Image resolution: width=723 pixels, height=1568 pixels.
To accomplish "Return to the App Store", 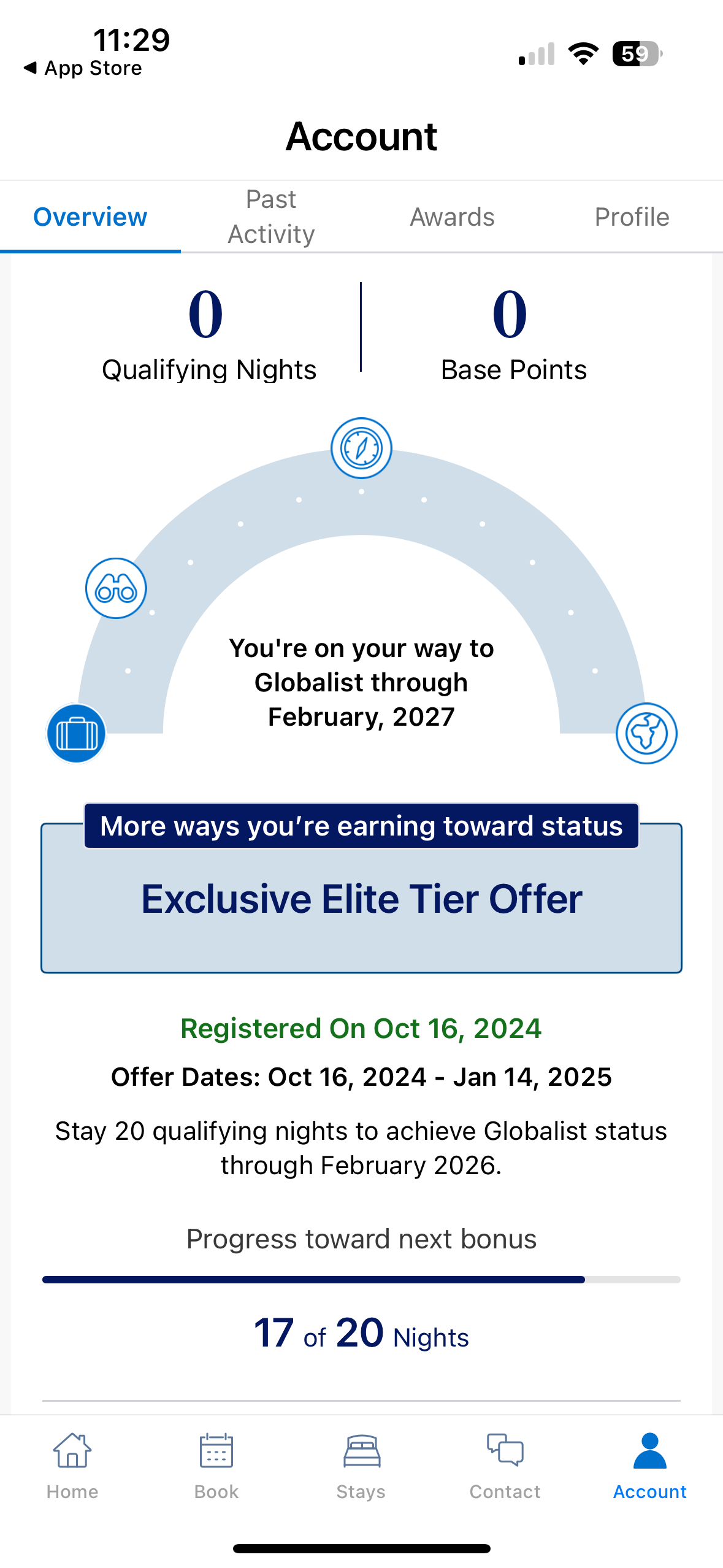I will pos(83,68).
